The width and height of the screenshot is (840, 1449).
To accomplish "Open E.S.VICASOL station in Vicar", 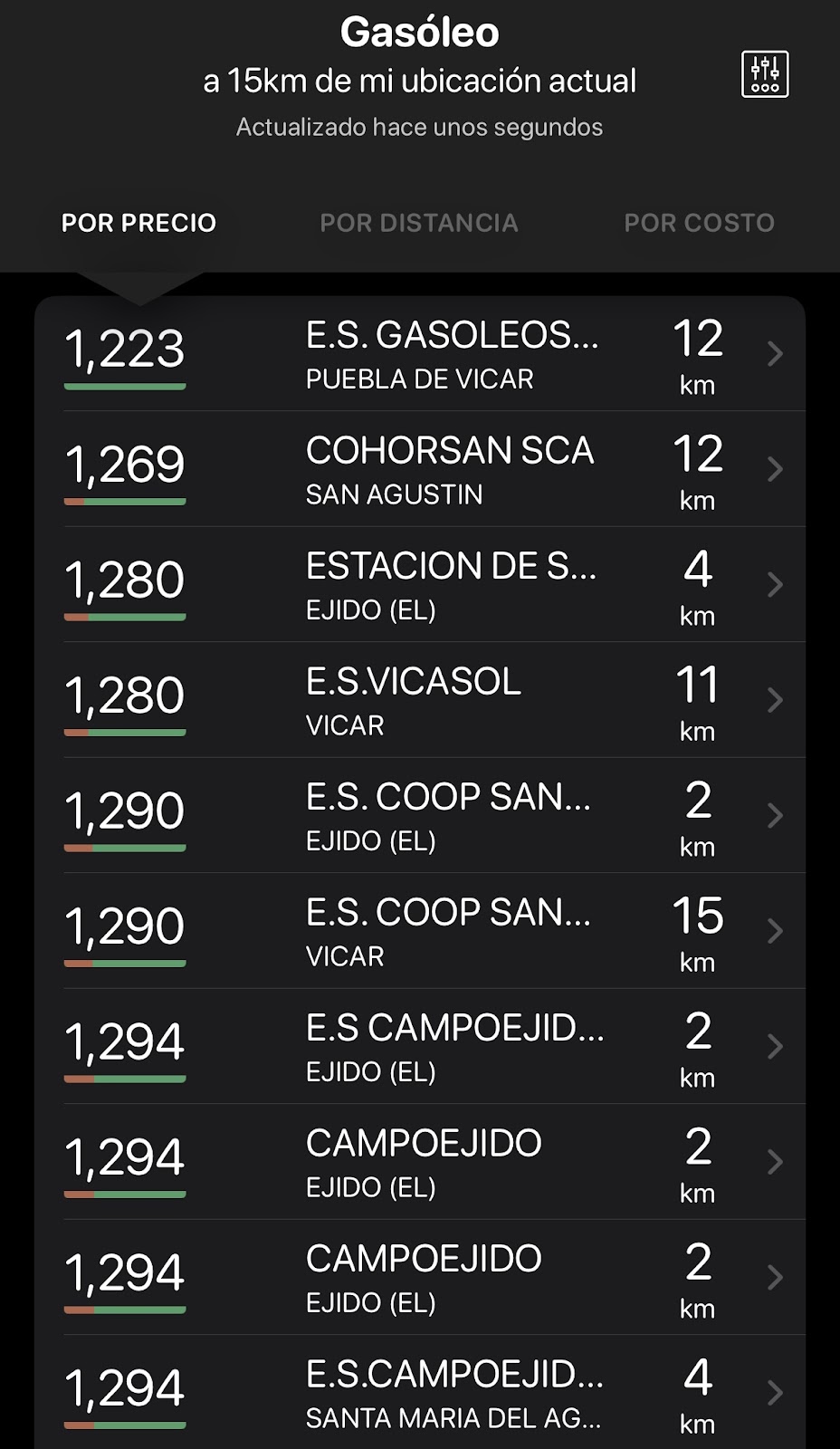I will (x=420, y=700).
